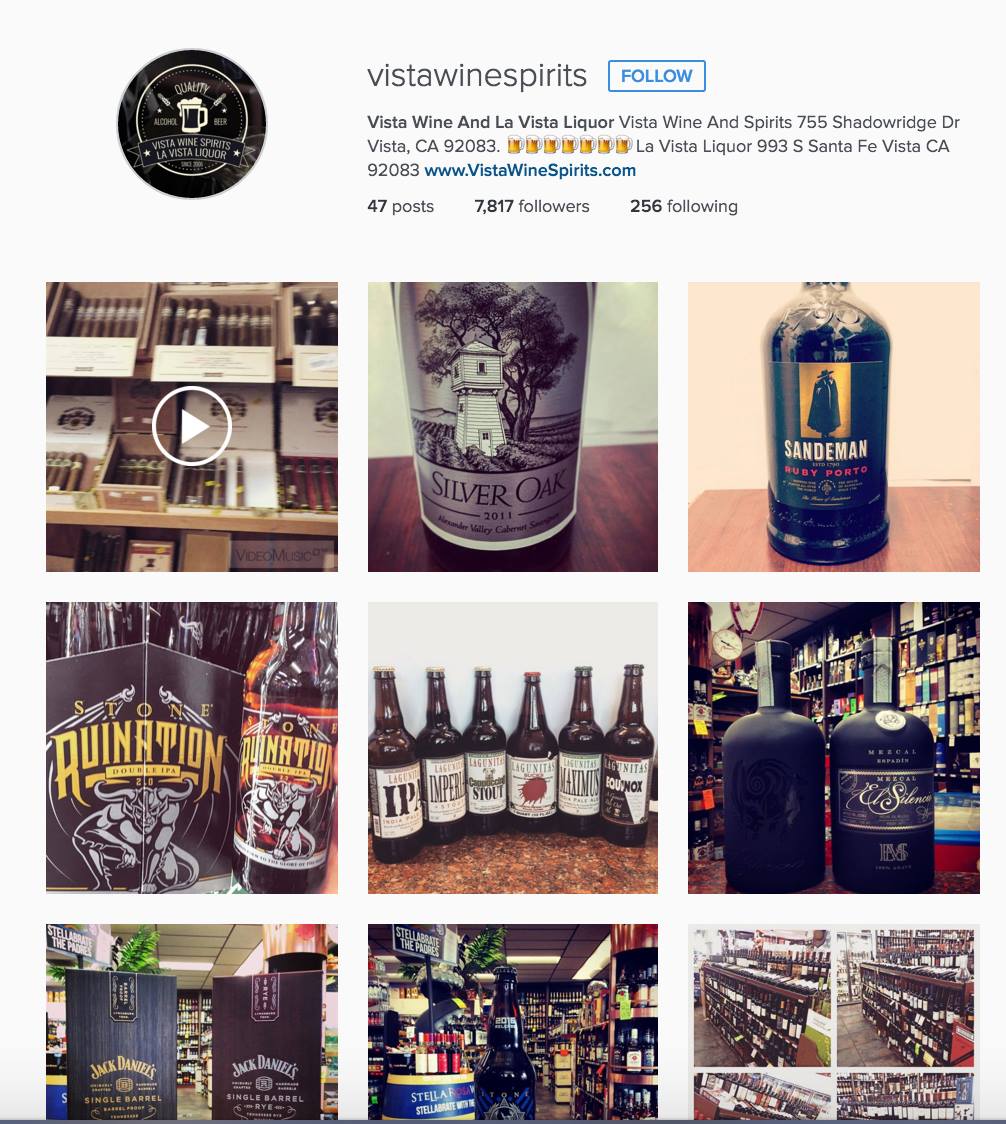Follow the vistawinespirits account
The width and height of the screenshot is (1006, 1124).
tap(656, 76)
